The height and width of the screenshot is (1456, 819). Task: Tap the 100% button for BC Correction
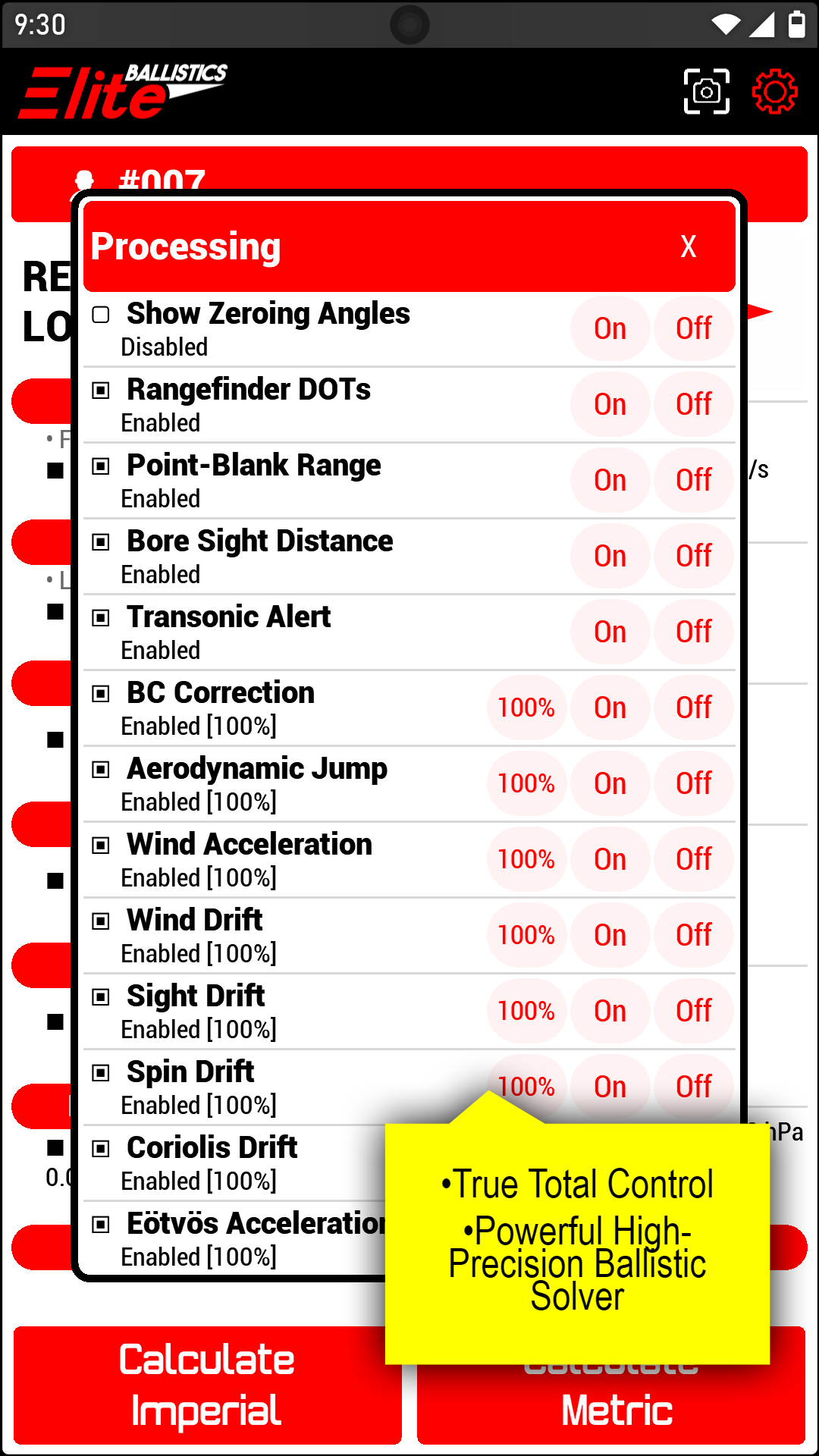coord(526,708)
